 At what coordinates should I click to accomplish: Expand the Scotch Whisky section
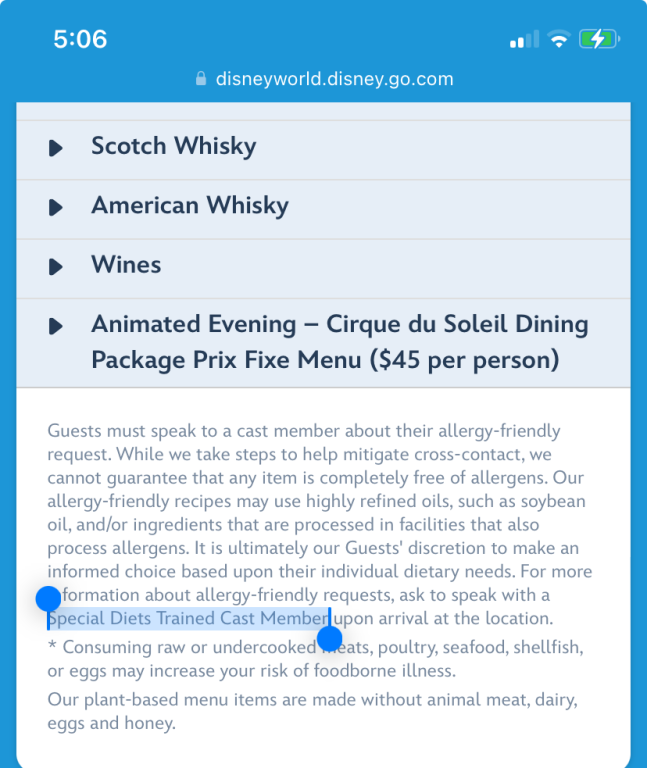click(x=173, y=147)
